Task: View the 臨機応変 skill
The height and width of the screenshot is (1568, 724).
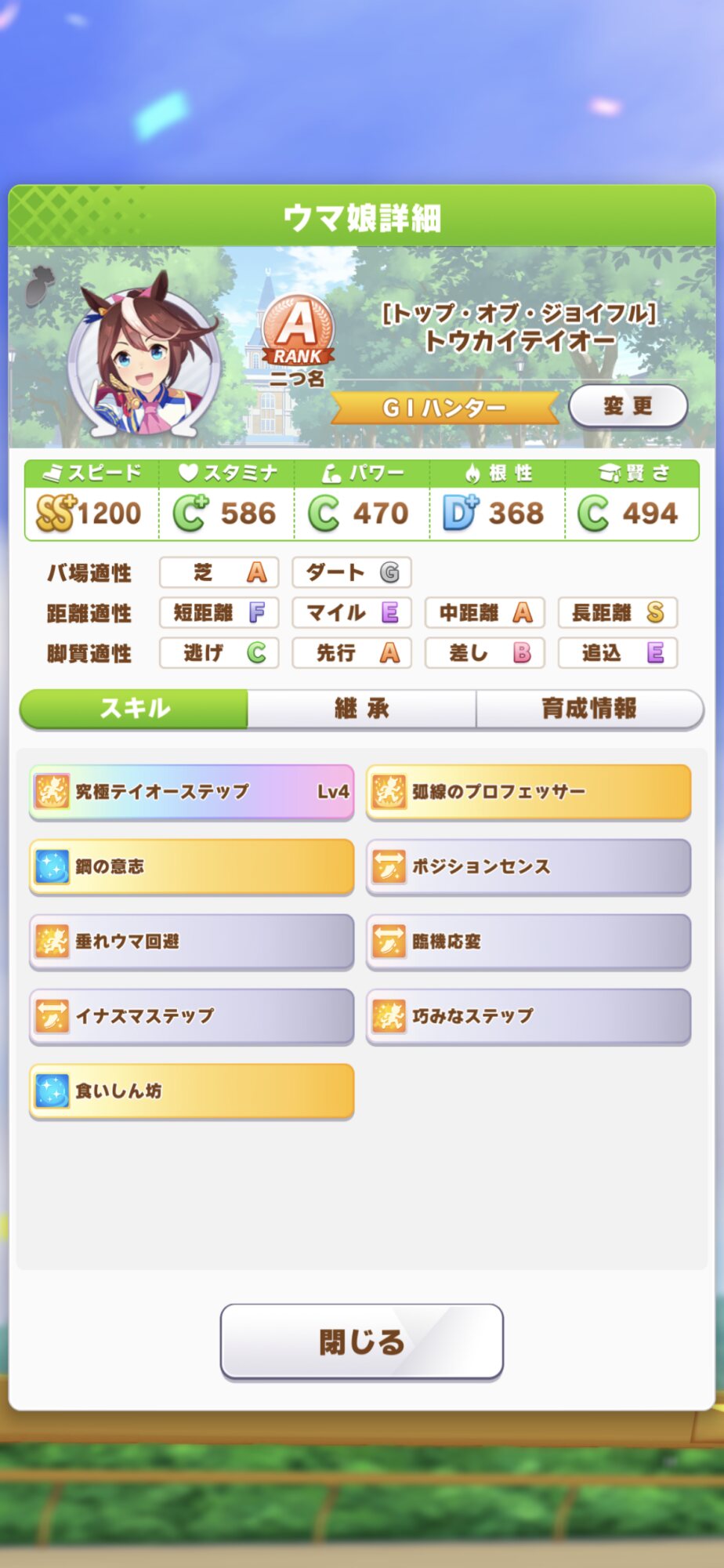Action: point(528,941)
